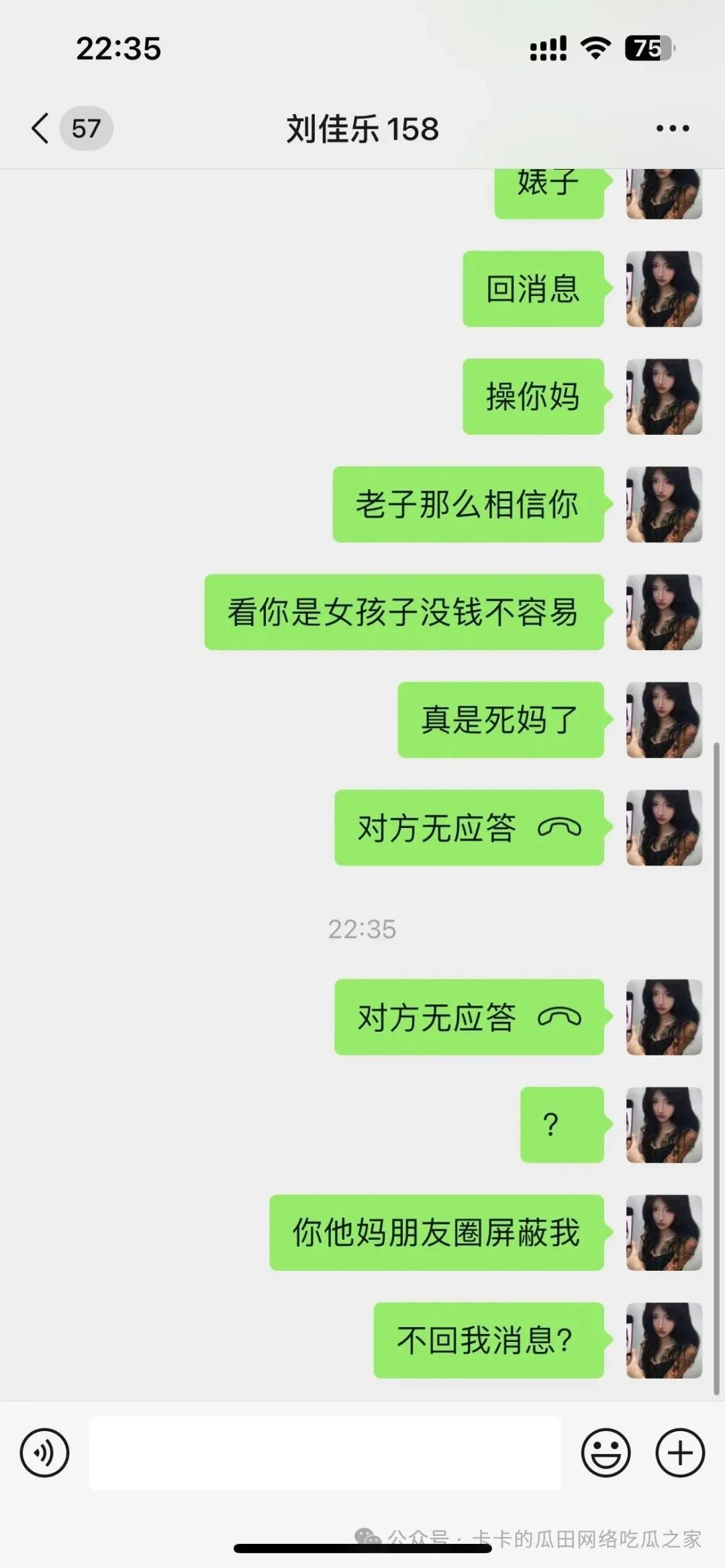Redial the unanswered call above the 22:35 timestamp

coord(469,828)
